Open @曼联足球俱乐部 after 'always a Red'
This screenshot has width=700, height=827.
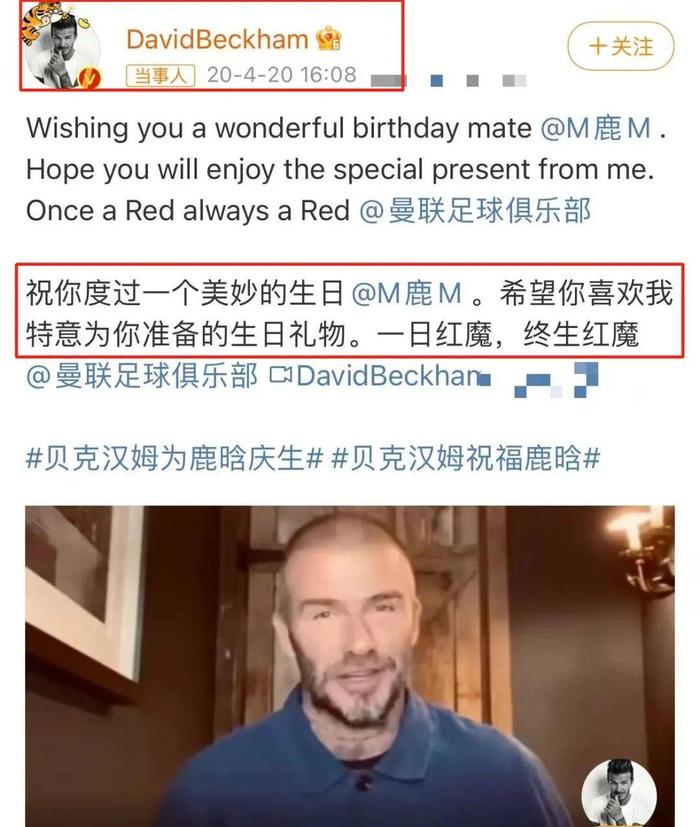[x=475, y=211]
